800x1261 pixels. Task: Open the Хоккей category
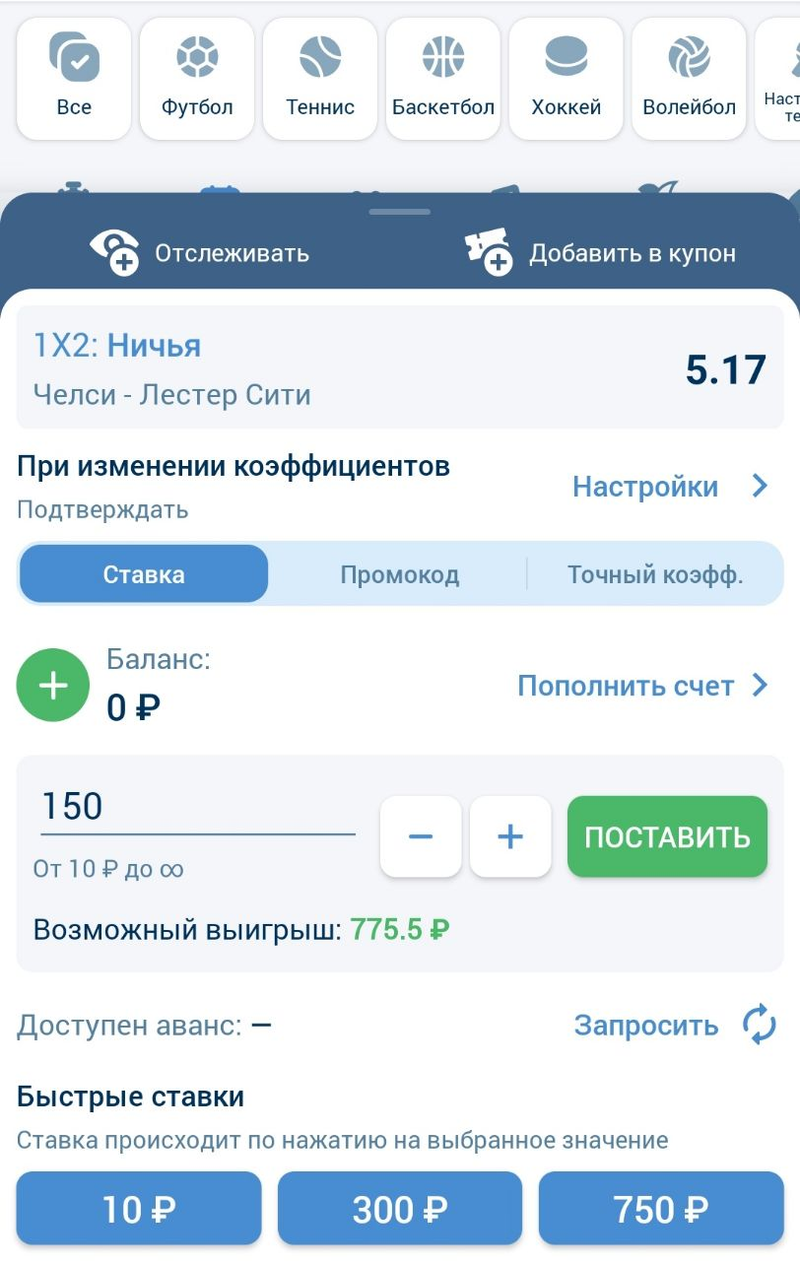point(566,78)
